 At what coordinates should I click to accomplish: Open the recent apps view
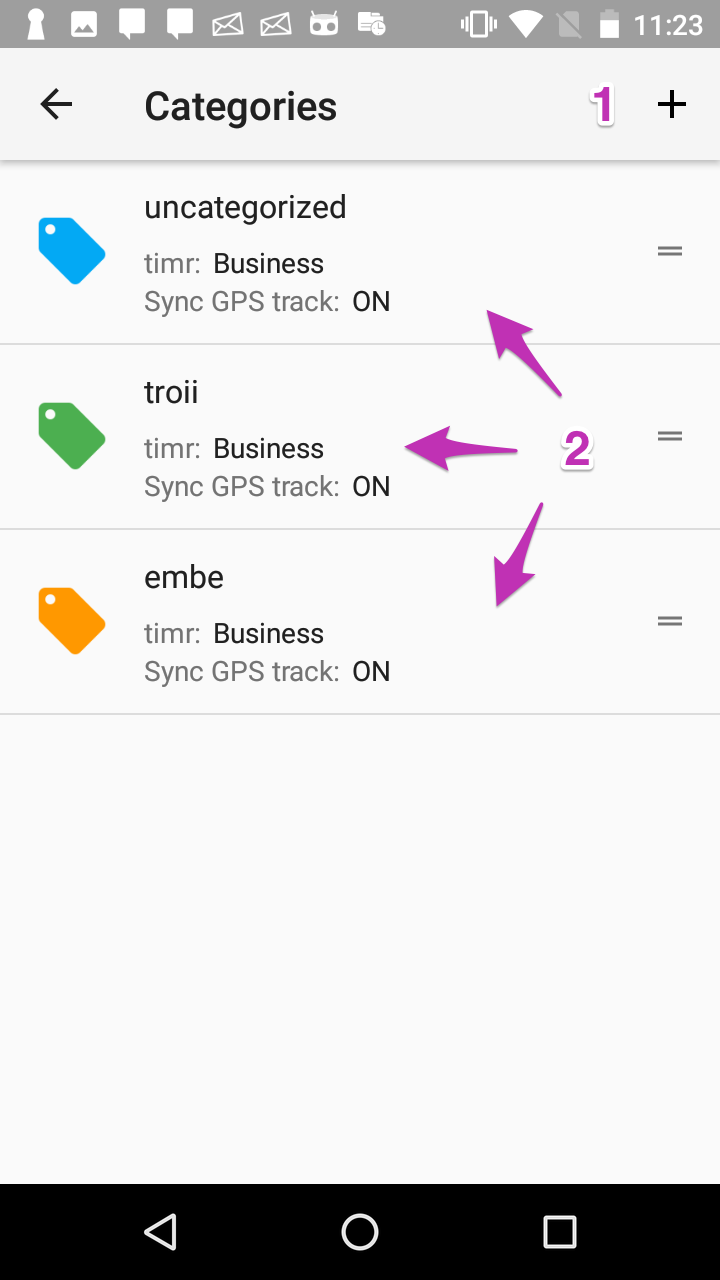[x=559, y=1232]
